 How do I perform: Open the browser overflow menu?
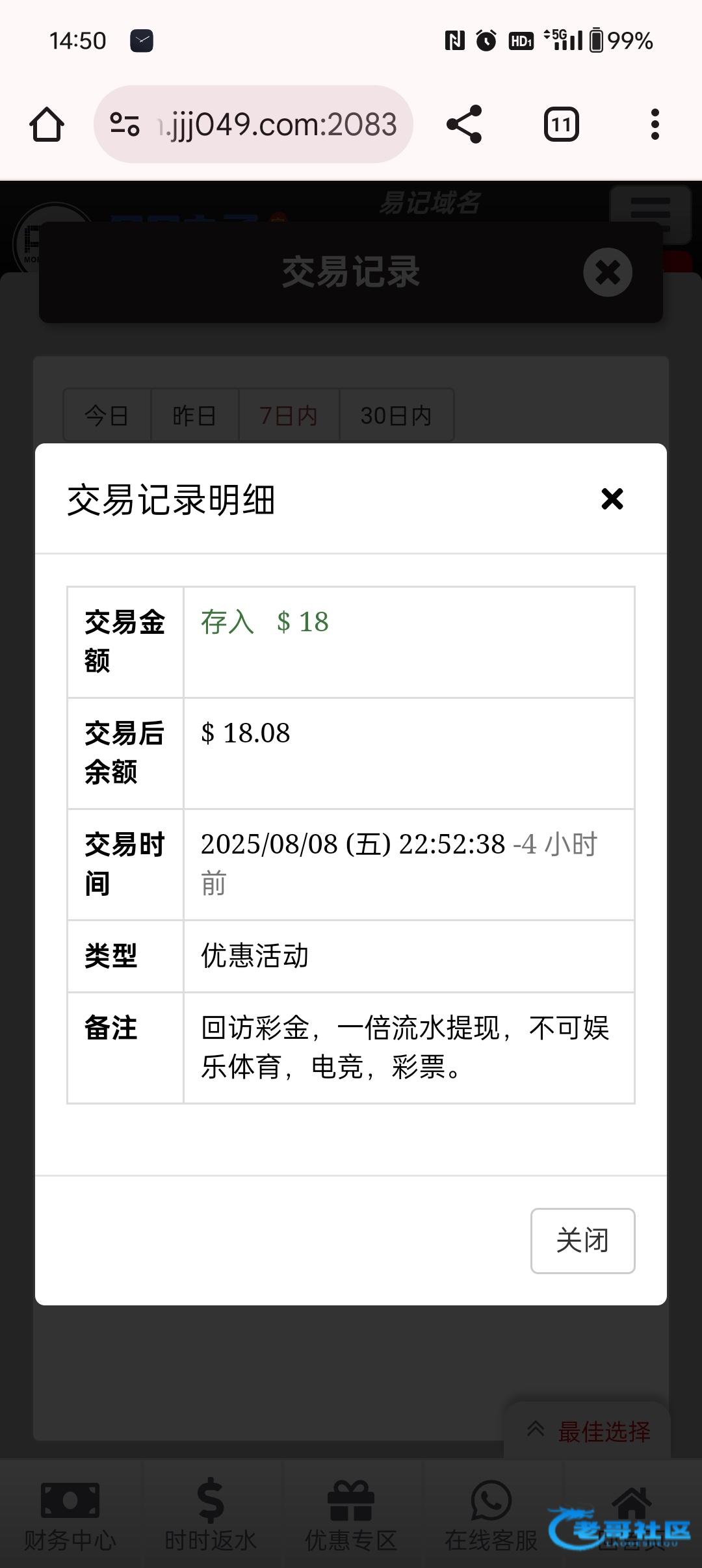tap(655, 124)
